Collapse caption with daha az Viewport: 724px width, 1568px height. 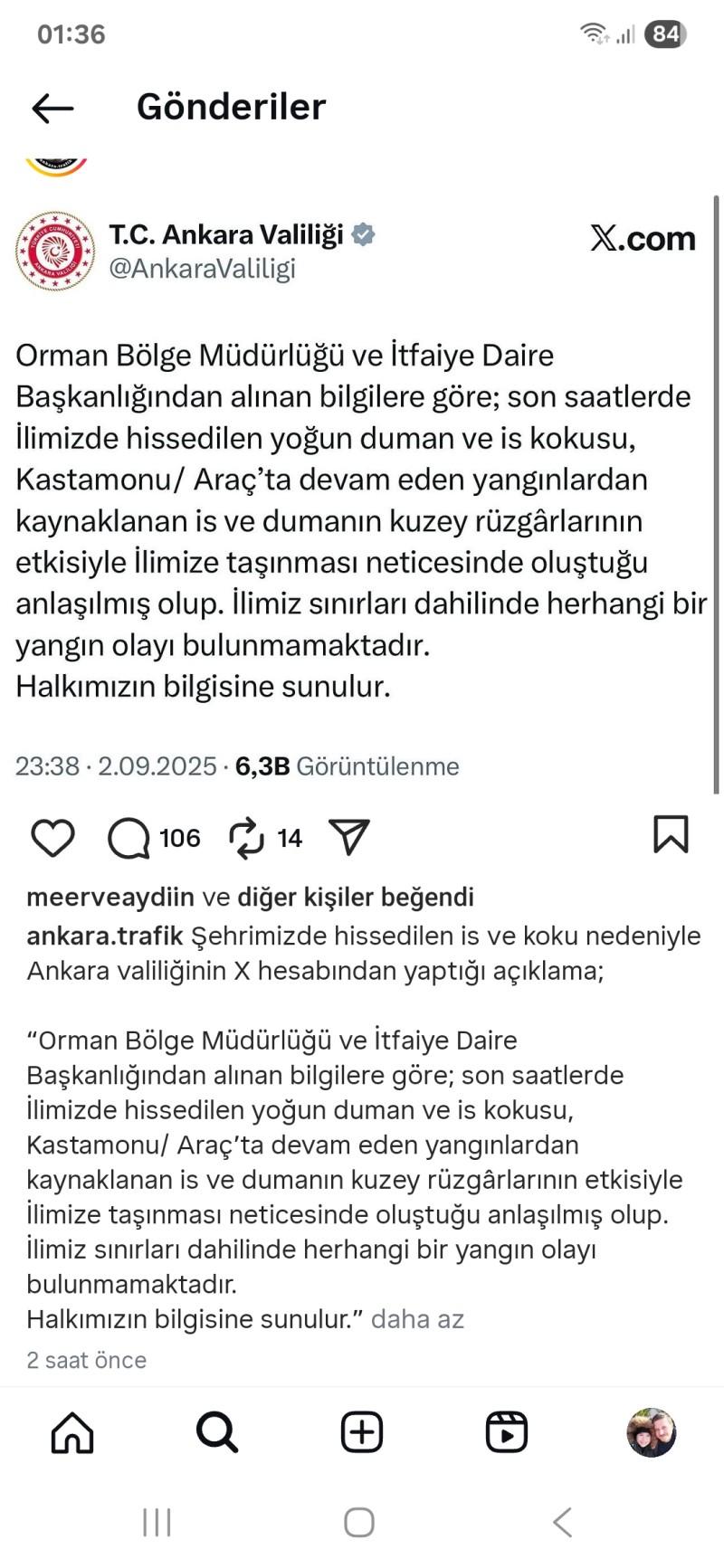point(417,1319)
